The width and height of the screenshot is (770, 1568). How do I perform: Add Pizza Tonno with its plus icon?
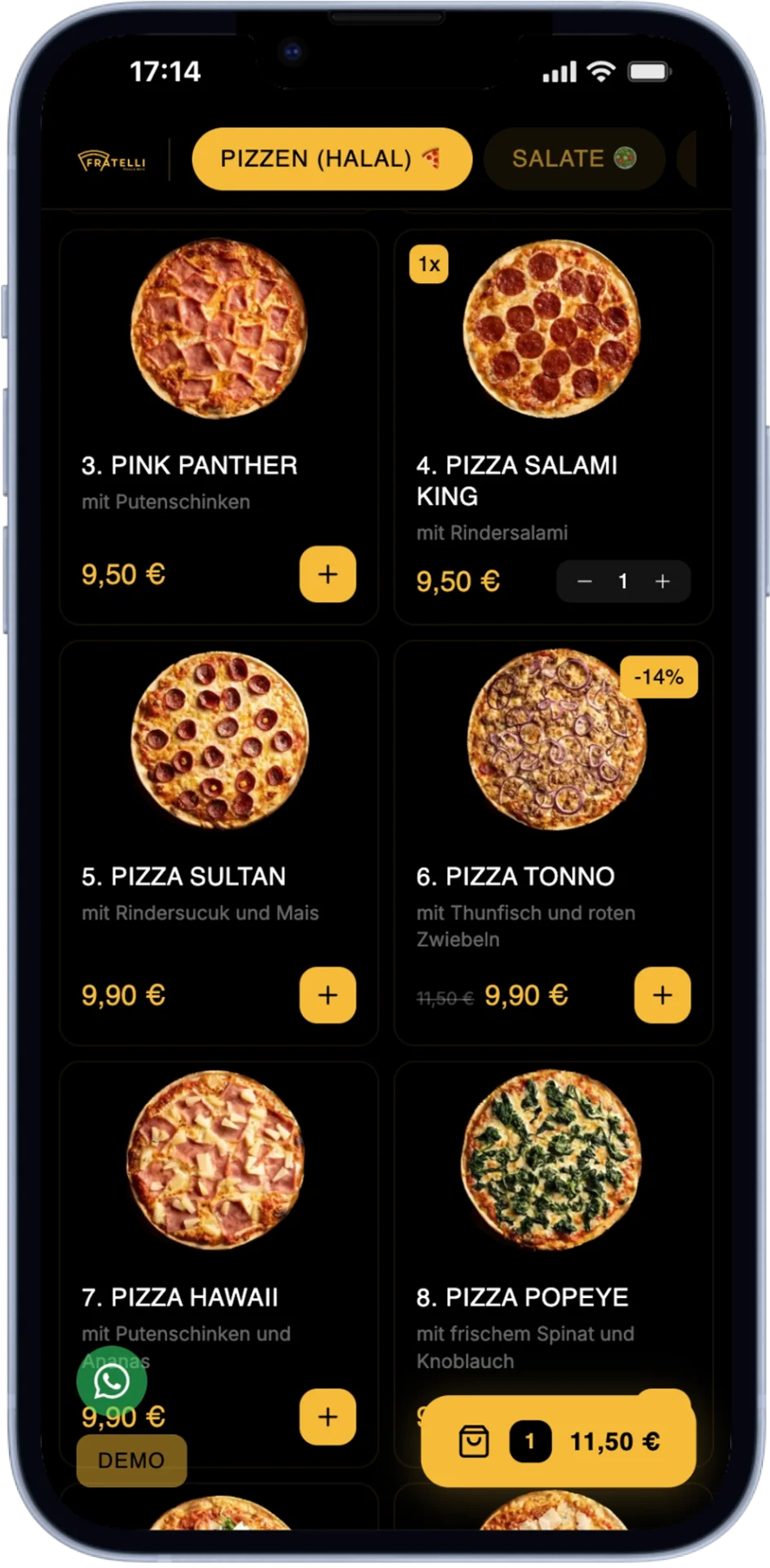tap(662, 994)
